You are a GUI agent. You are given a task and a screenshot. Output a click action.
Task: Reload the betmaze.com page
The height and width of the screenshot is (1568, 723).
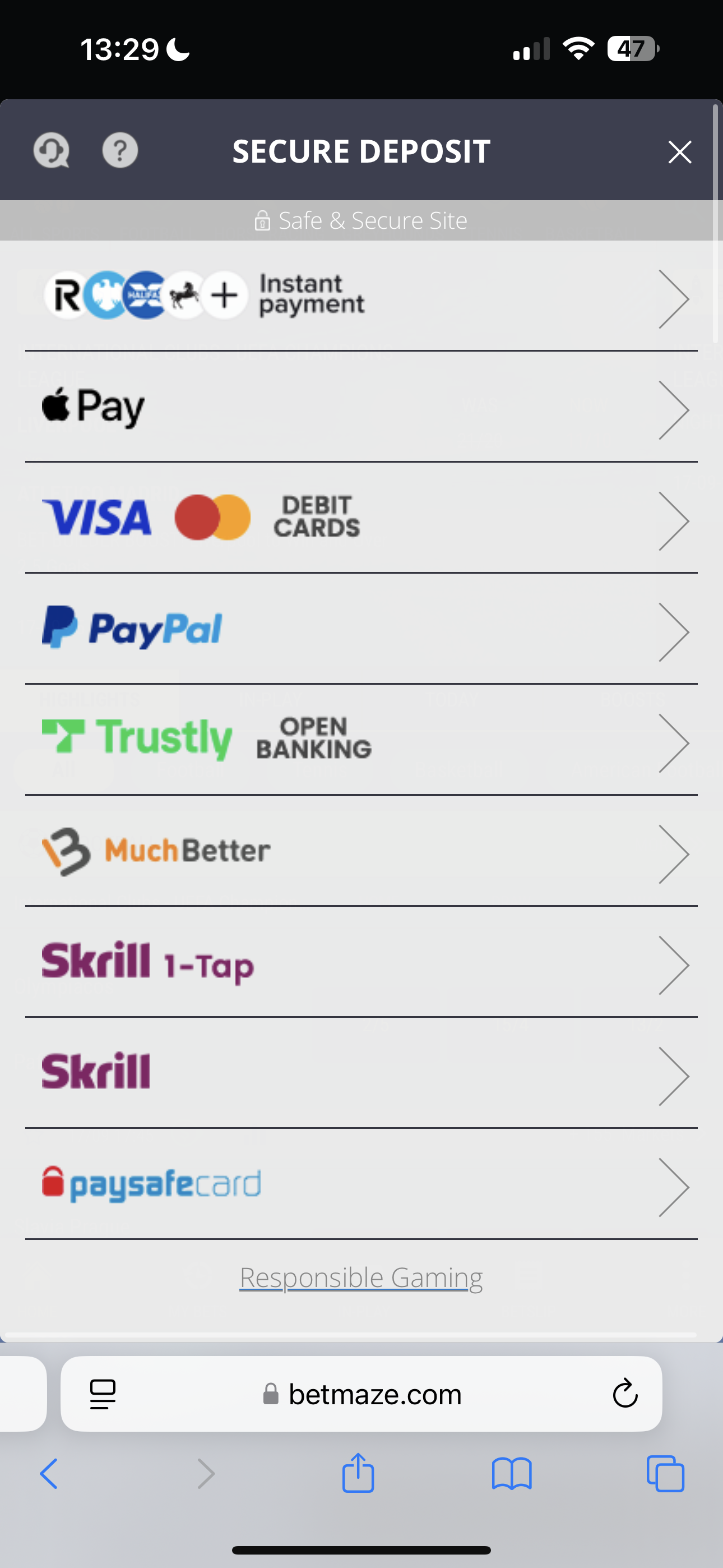coord(624,1394)
